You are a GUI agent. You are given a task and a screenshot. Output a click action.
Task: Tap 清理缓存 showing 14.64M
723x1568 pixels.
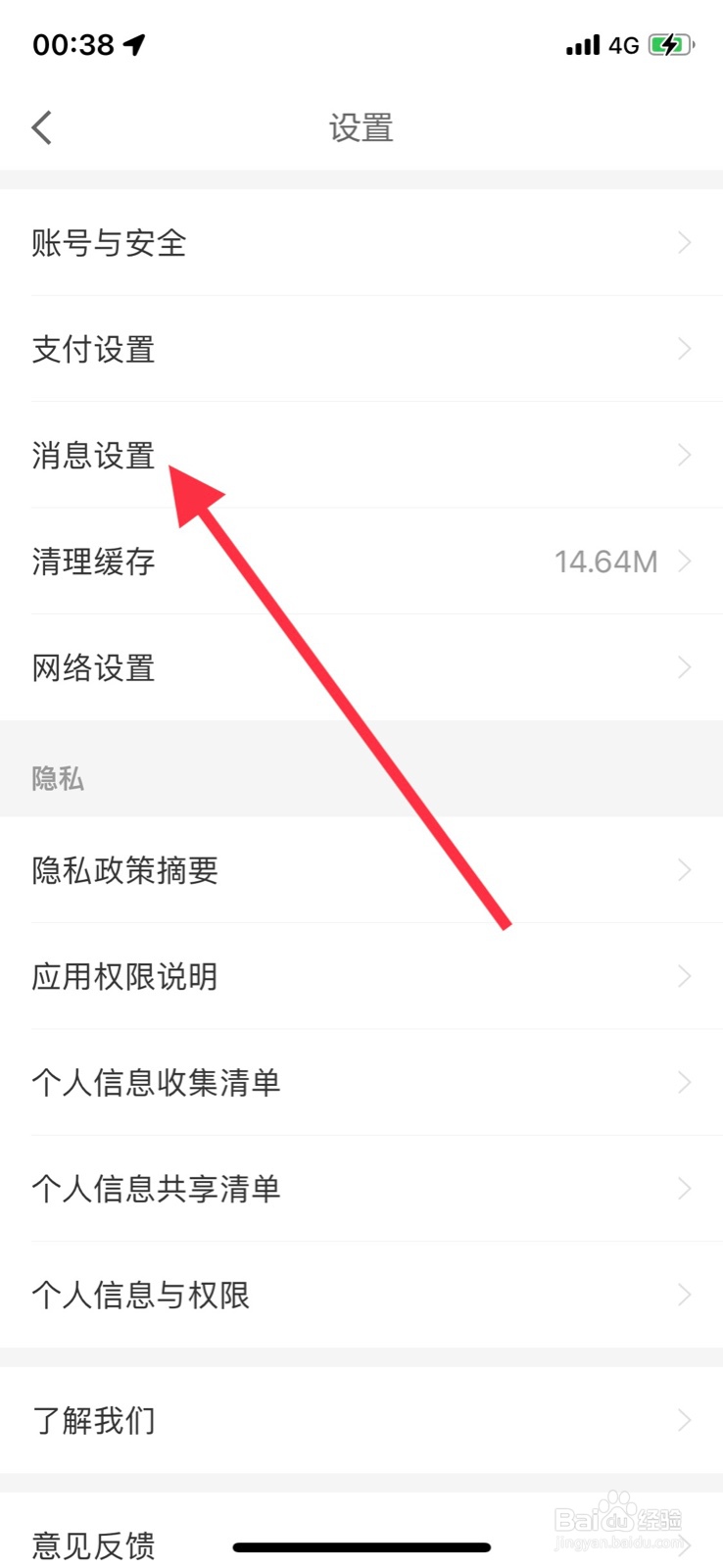pyautogui.click(x=92, y=562)
